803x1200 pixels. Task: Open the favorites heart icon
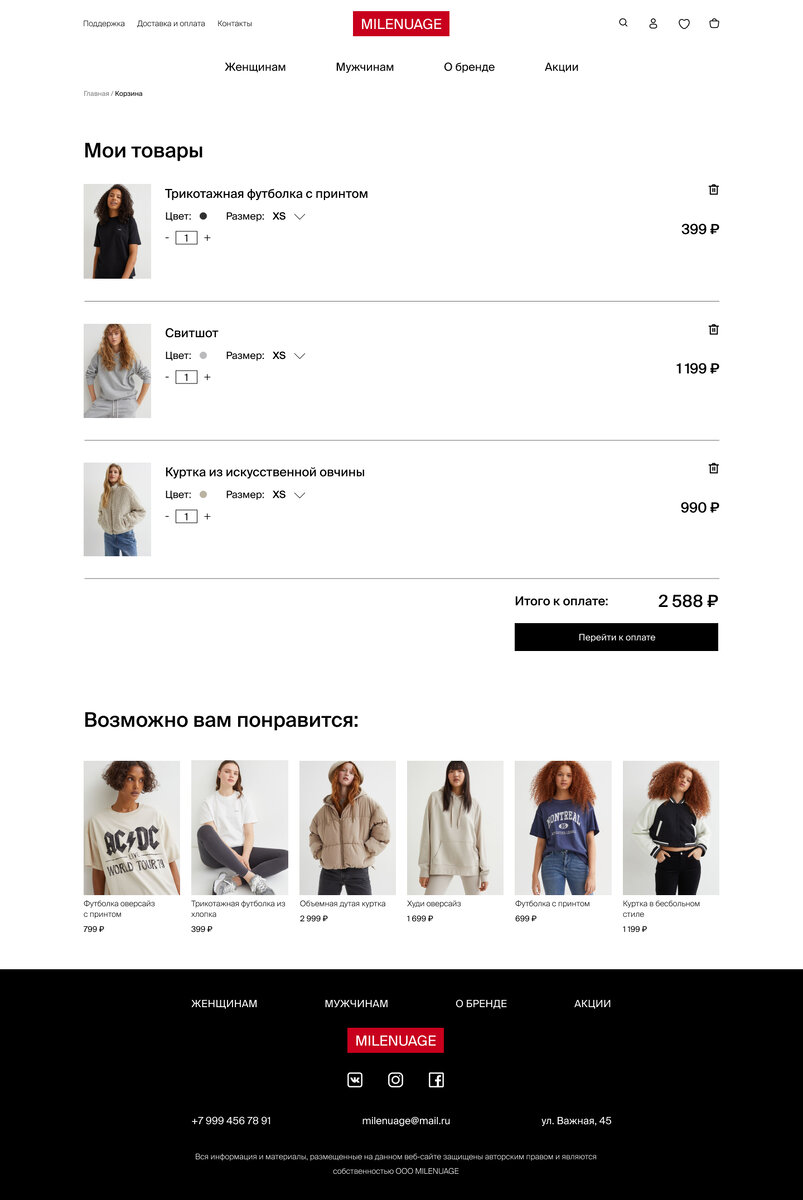click(684, 23)
